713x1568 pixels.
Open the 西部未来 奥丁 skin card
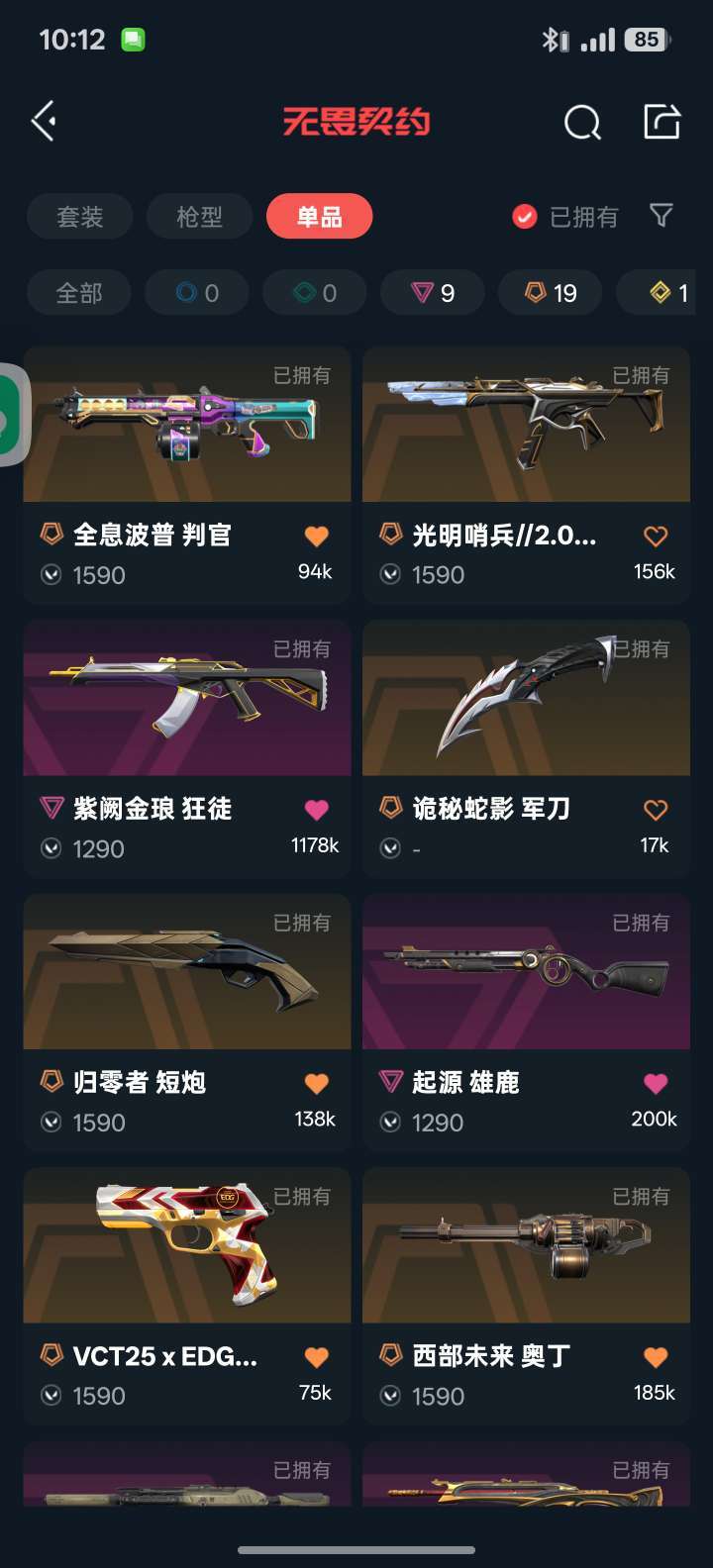(526, 1296)
